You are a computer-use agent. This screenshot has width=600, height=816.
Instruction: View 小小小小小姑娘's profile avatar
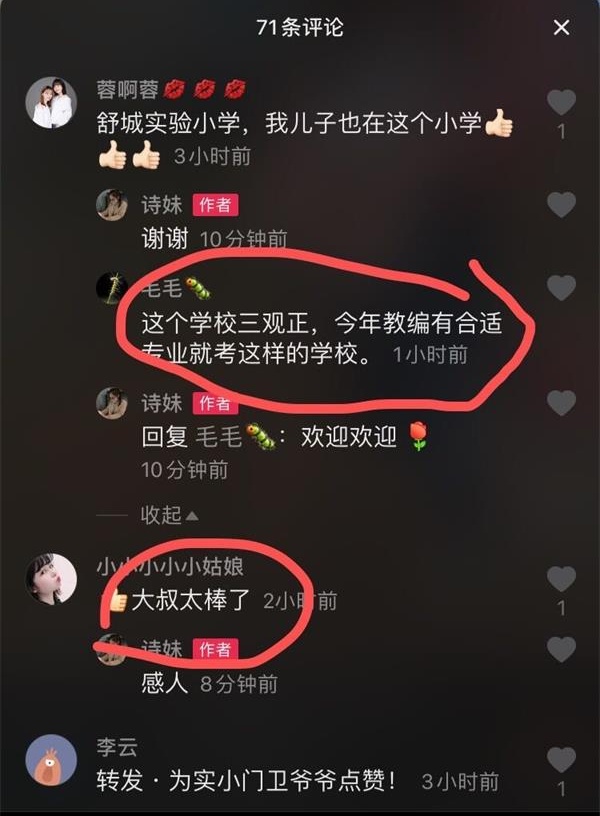click(x=51, y=579)
